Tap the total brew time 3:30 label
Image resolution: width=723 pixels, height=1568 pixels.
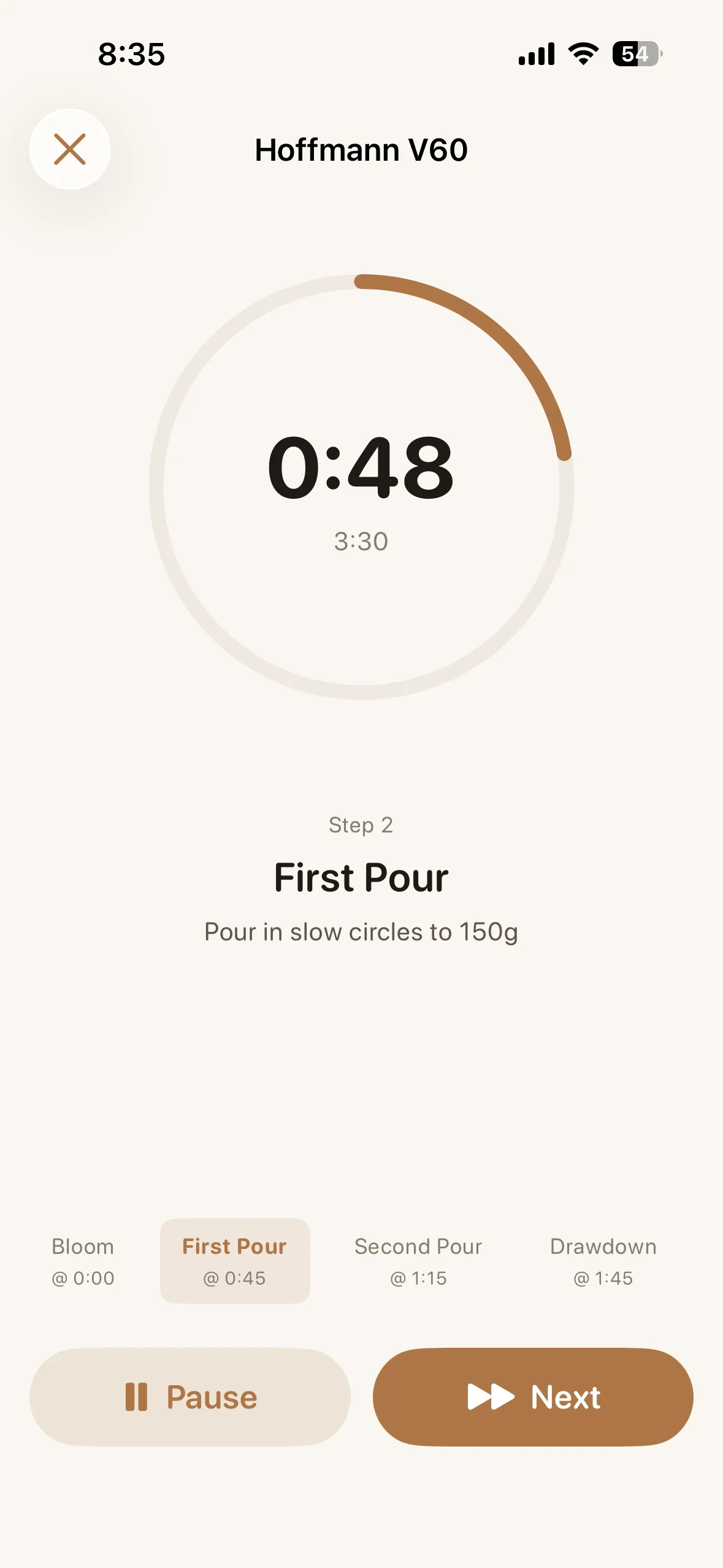tap(361, 540)
